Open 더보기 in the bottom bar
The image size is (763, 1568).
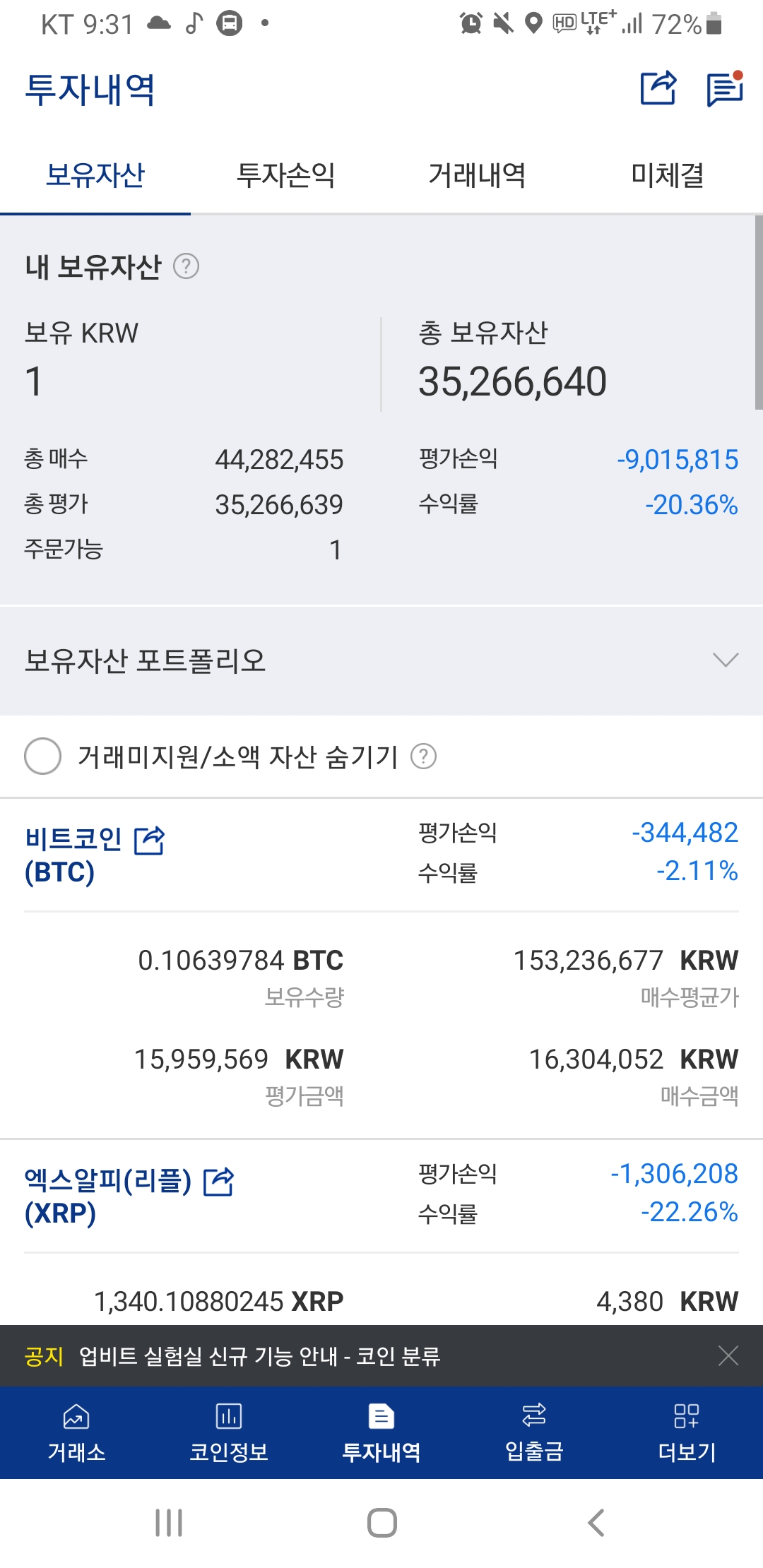coord(687,1432)
